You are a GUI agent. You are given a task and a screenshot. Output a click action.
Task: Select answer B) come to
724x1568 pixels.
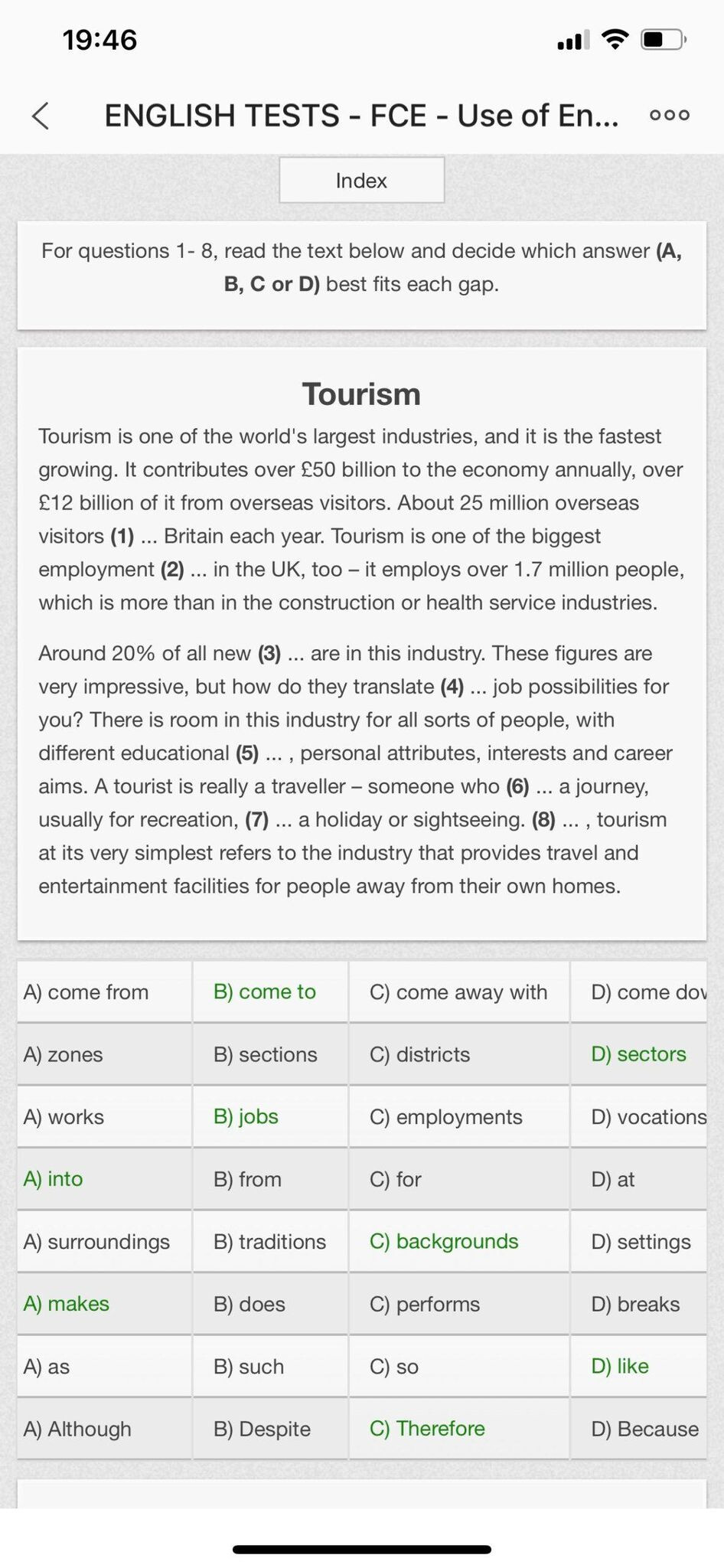[265, 992]
